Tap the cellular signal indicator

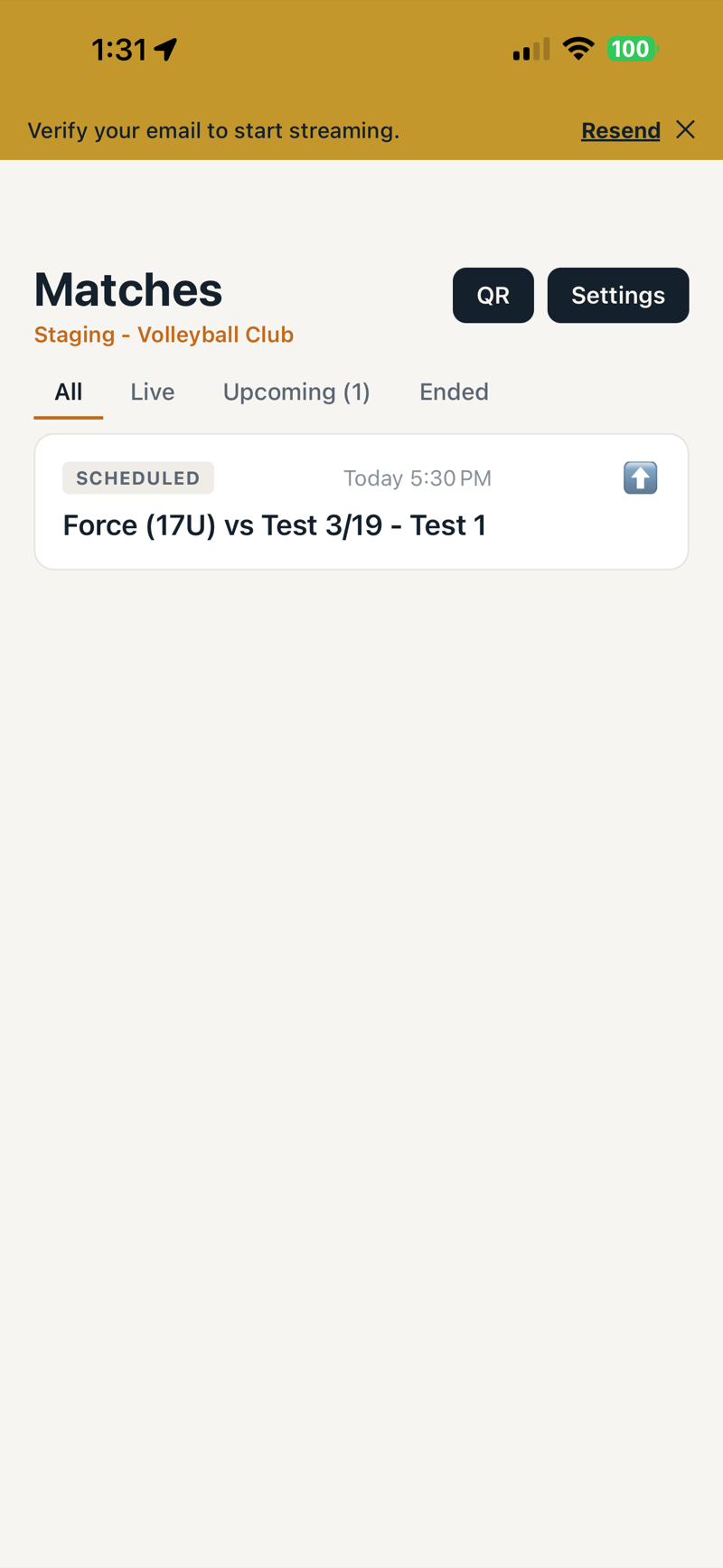point(531,50)
